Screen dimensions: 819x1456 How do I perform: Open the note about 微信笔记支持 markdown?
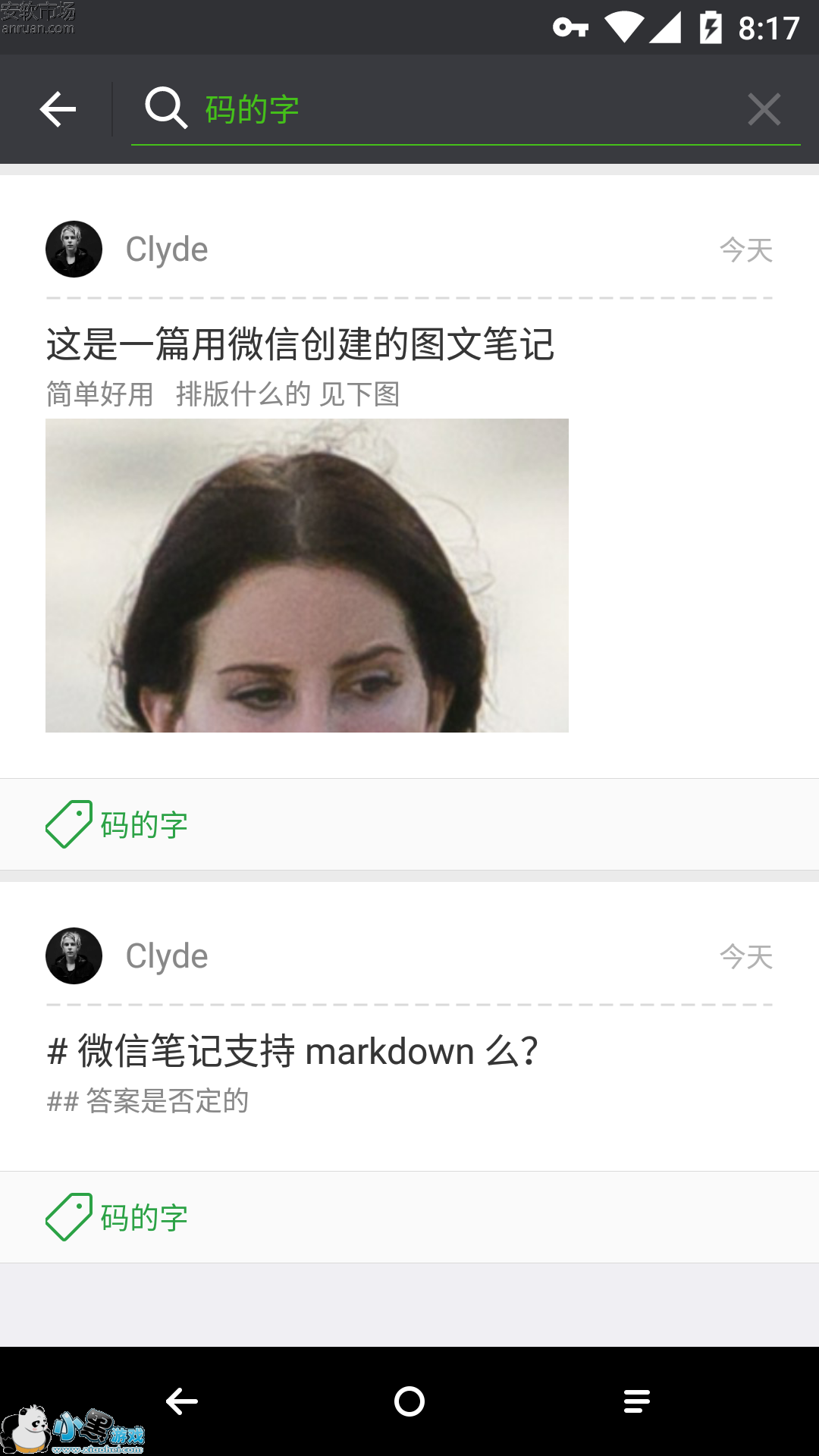click(293, 1052)
